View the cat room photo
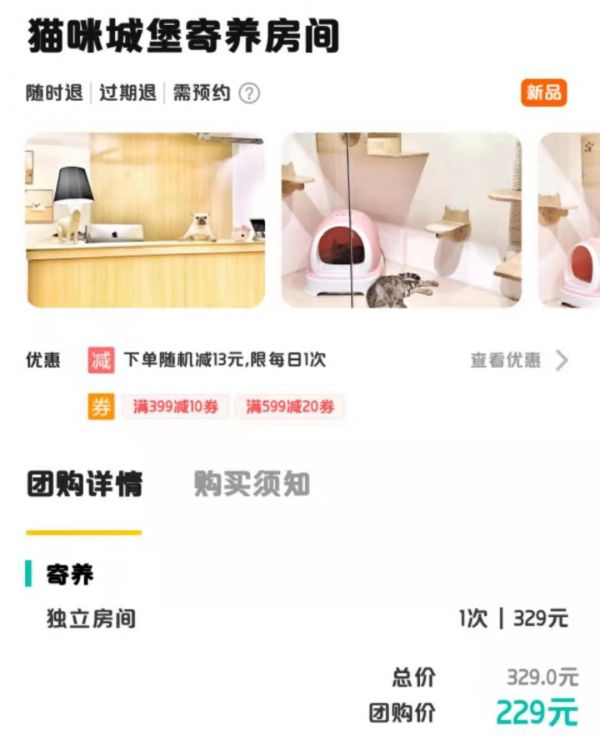Image resolution: width=600 pixels, height=738 pixels. coord(401,220)
